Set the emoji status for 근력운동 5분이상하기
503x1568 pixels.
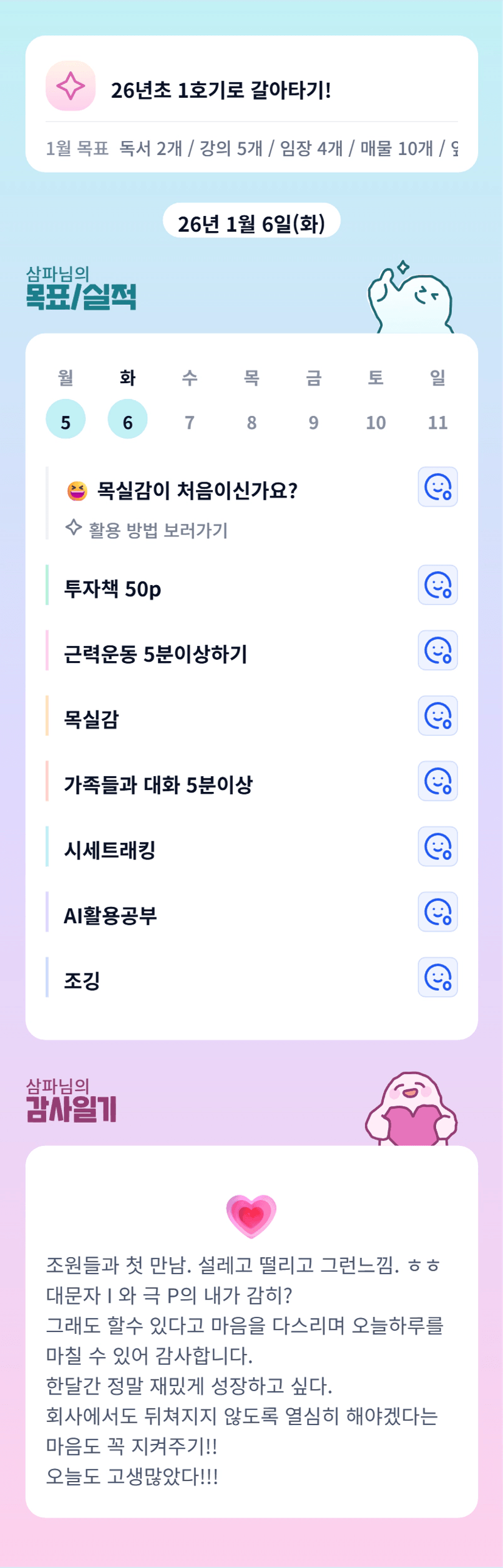coord(437,650)
